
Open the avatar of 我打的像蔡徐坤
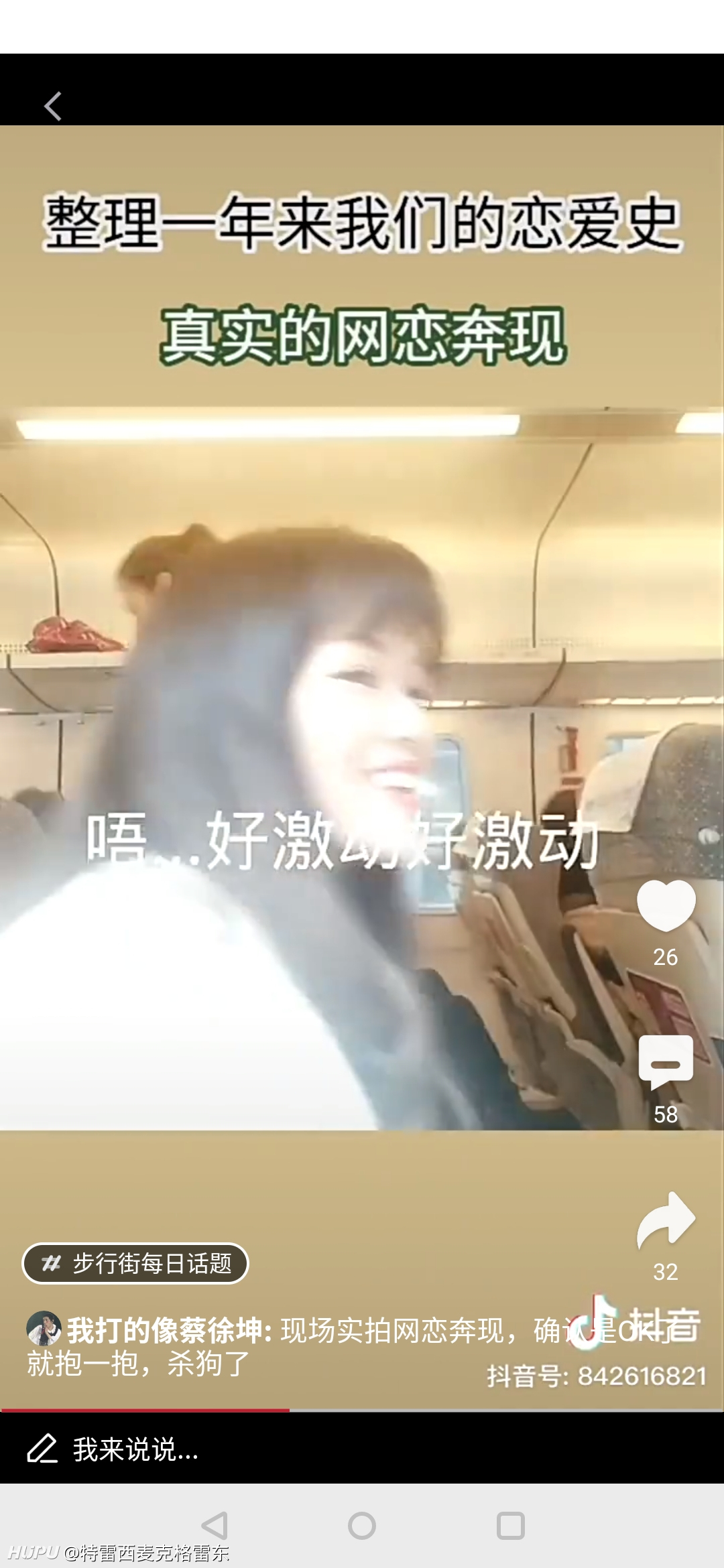point(44,1328)
